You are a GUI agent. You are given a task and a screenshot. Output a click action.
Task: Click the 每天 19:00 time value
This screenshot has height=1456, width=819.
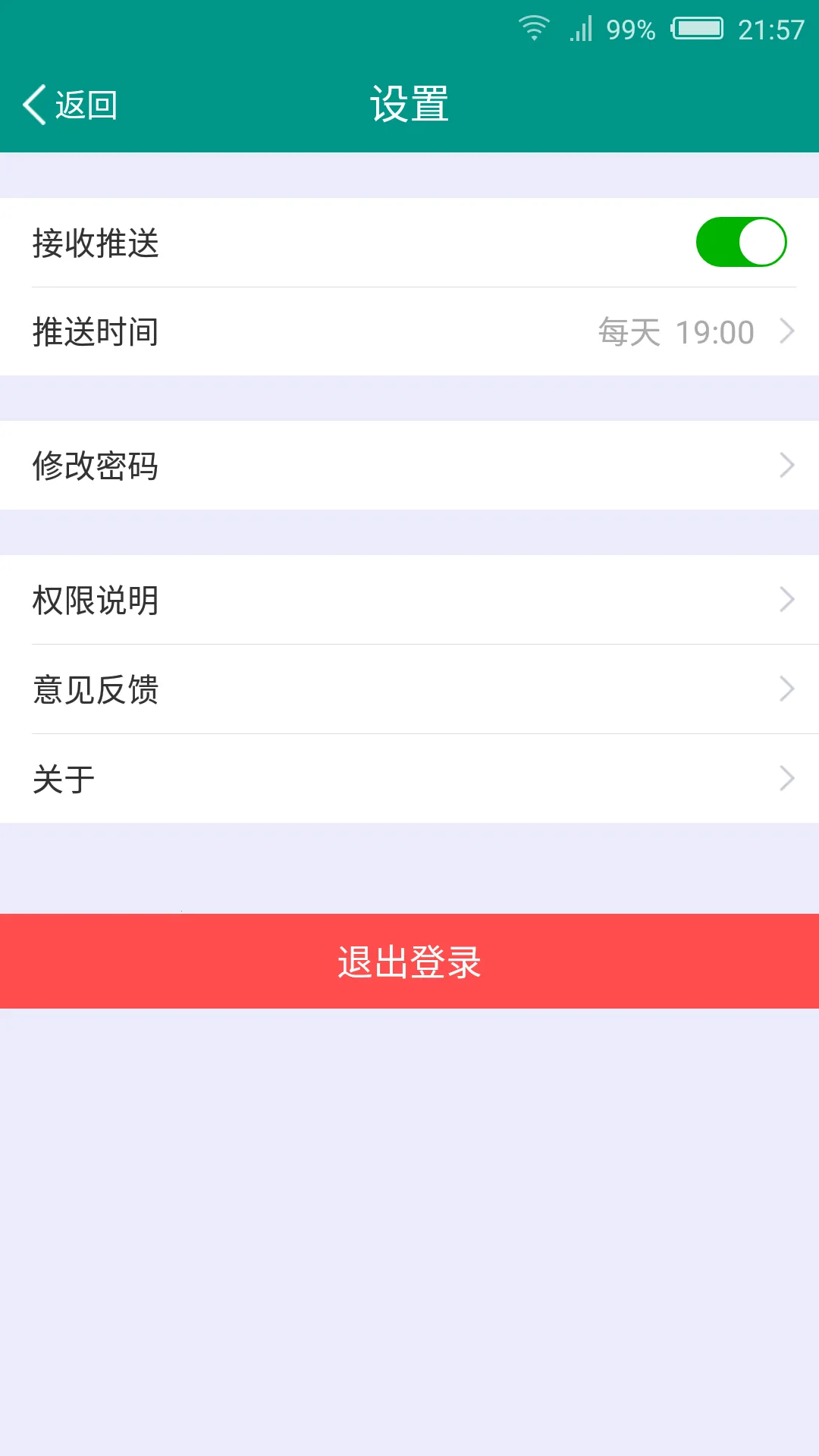[x=674, y=331]
